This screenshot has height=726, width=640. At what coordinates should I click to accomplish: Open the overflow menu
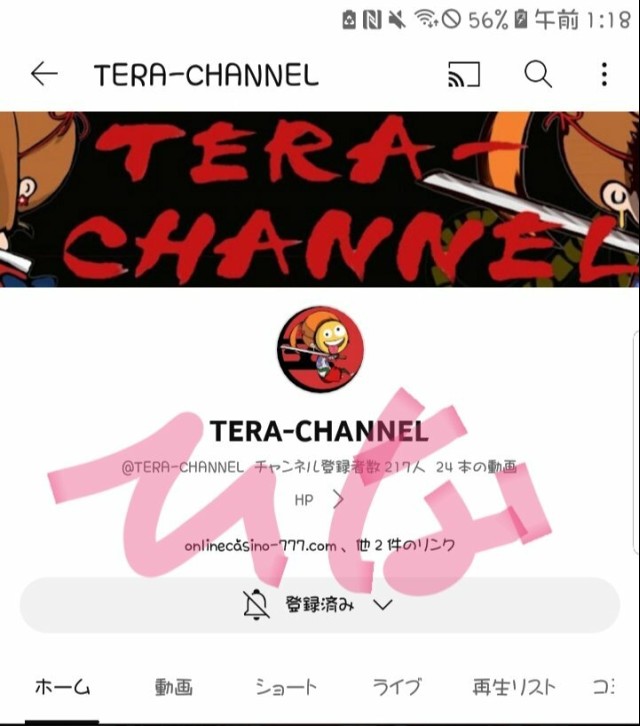[x=604, y=74]
